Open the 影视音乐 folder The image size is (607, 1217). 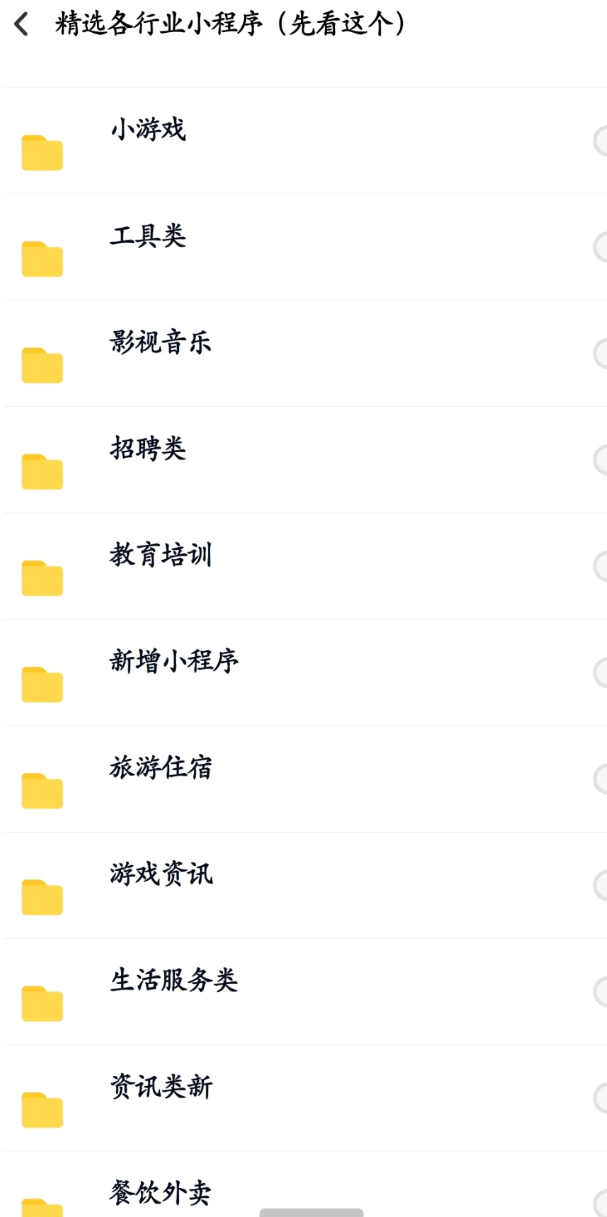click(160, 343)
